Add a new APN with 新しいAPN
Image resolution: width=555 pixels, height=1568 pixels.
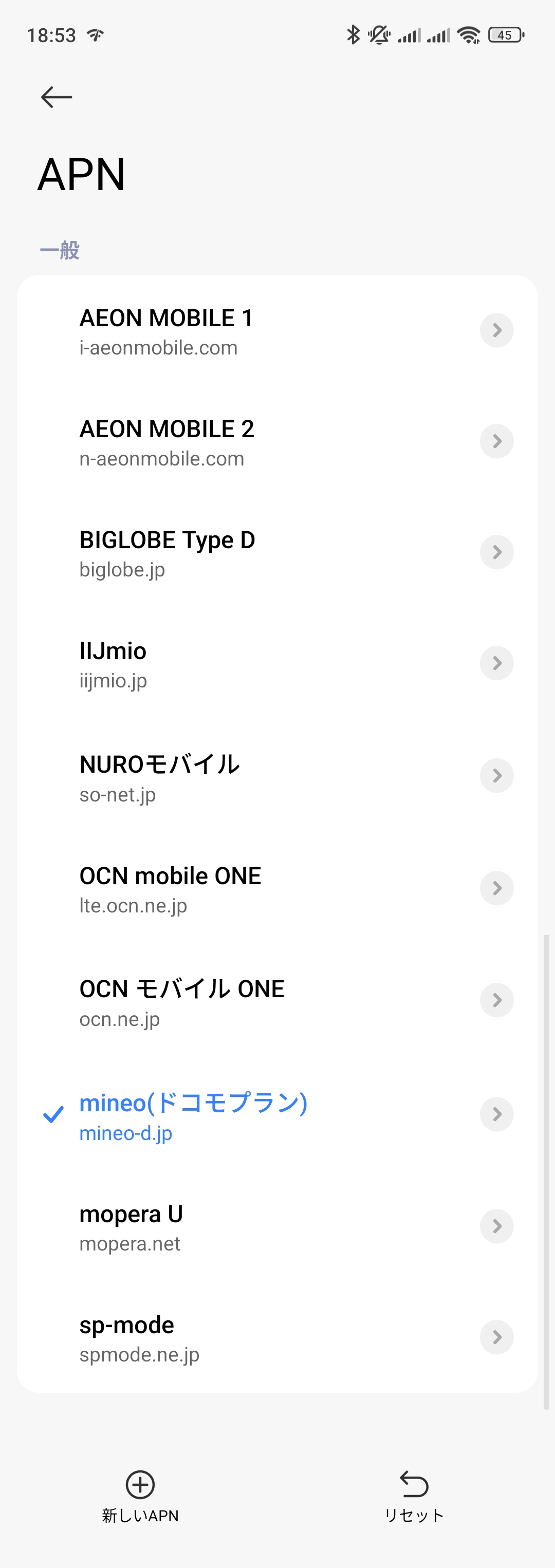(x=140, y=1496)
